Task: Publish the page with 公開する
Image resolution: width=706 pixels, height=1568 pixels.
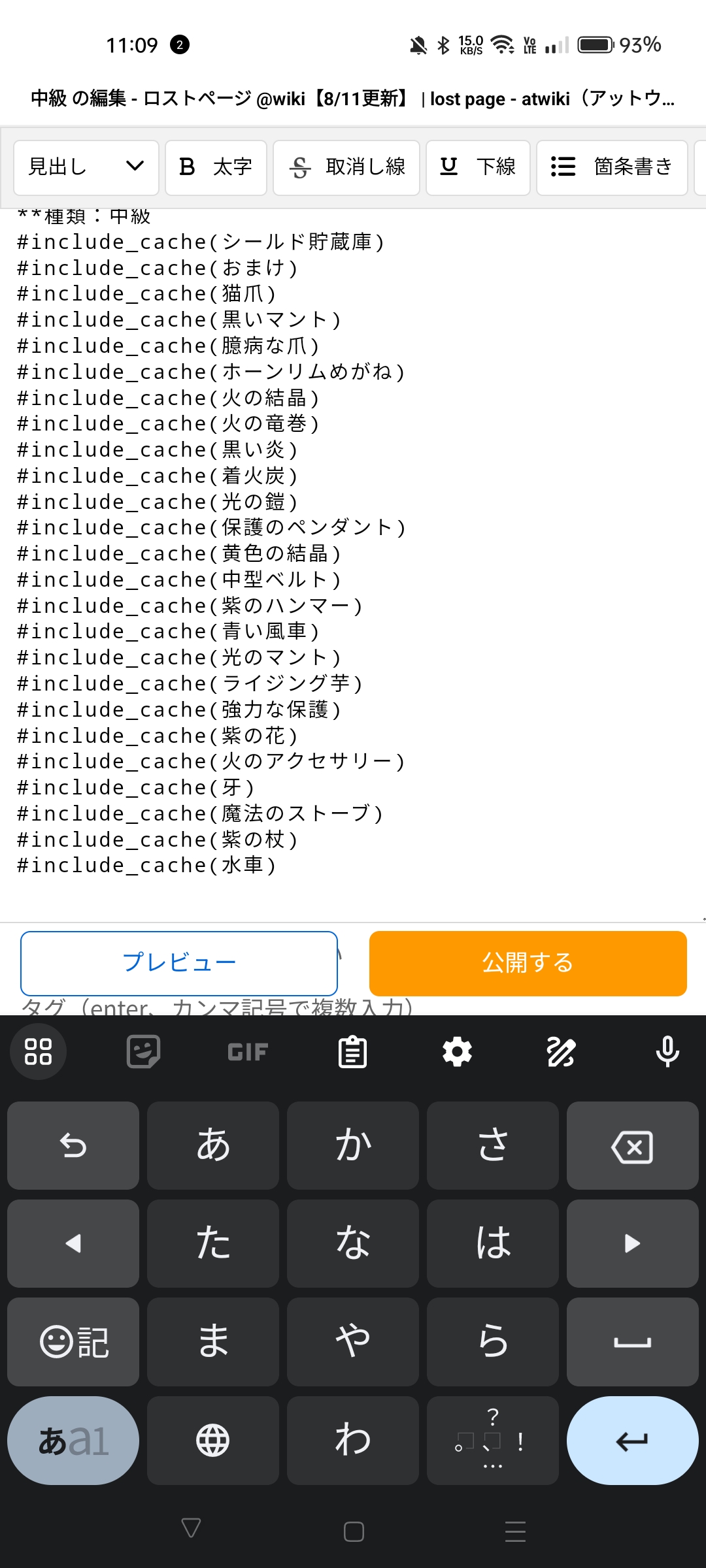Action: pos(528,963)
